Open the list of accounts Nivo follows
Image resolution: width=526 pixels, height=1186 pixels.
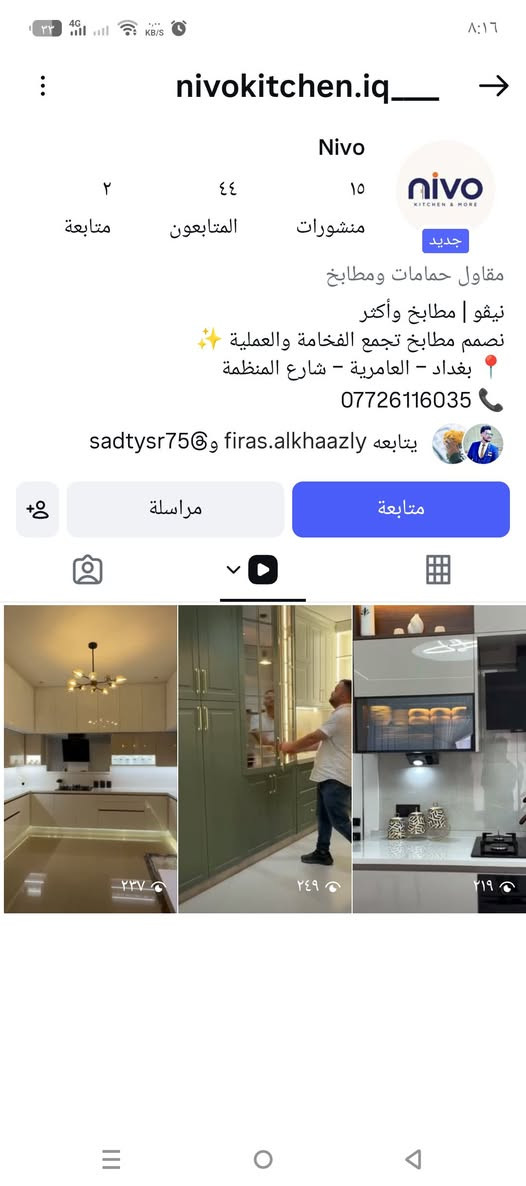[x=87, y=208]
